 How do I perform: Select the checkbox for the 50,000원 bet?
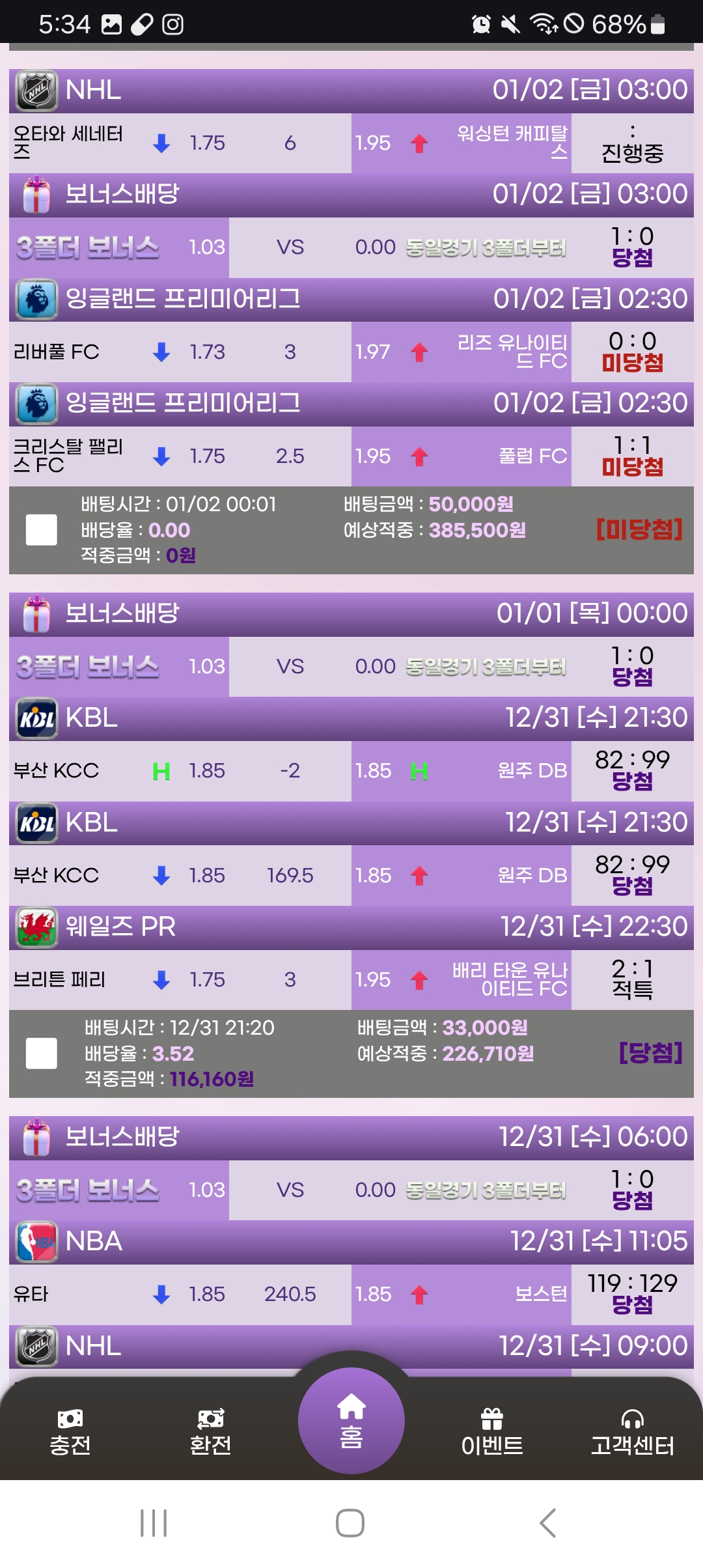41,529
